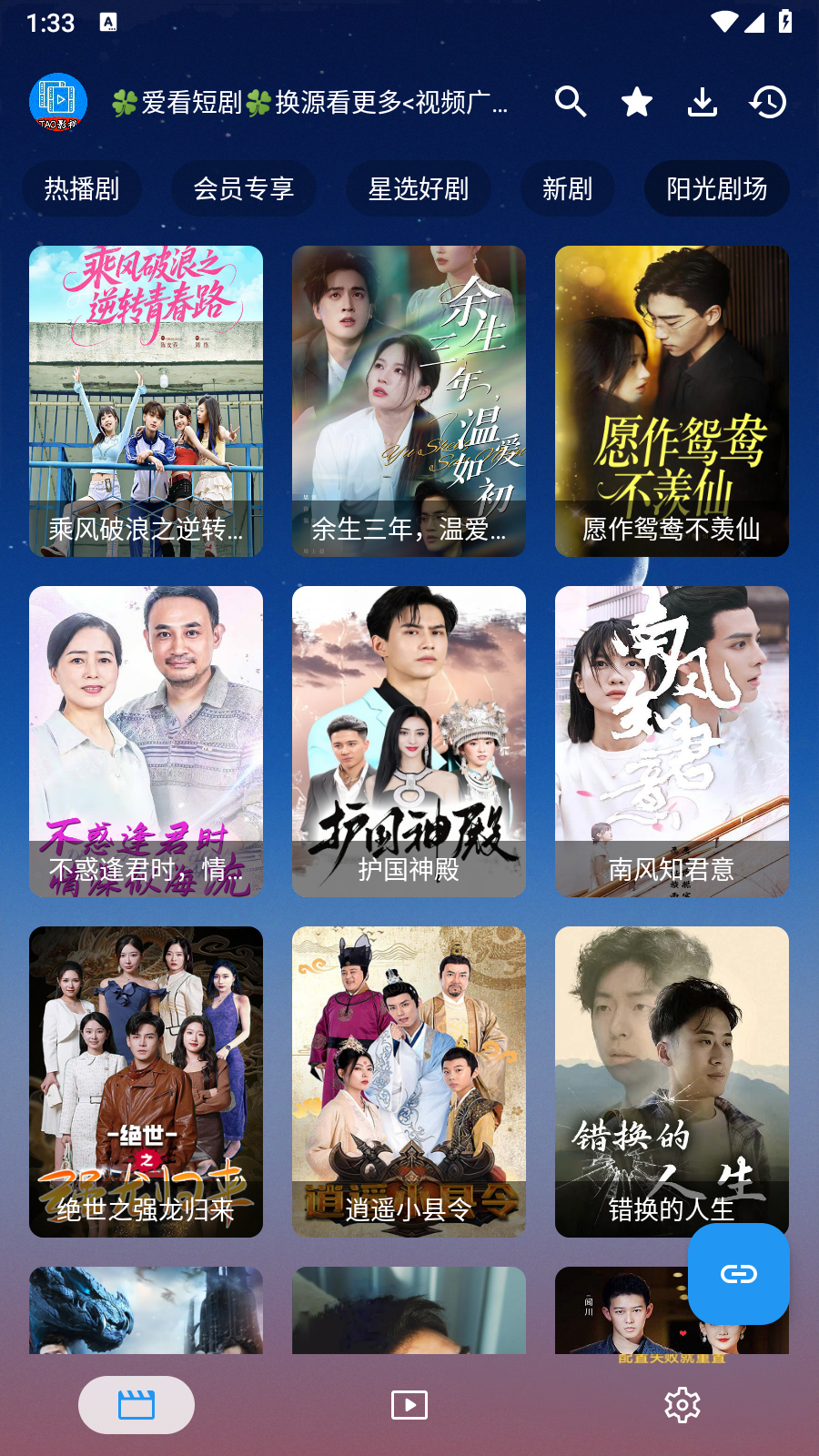Open drama 南风知君意

click(x=672, y=741)
